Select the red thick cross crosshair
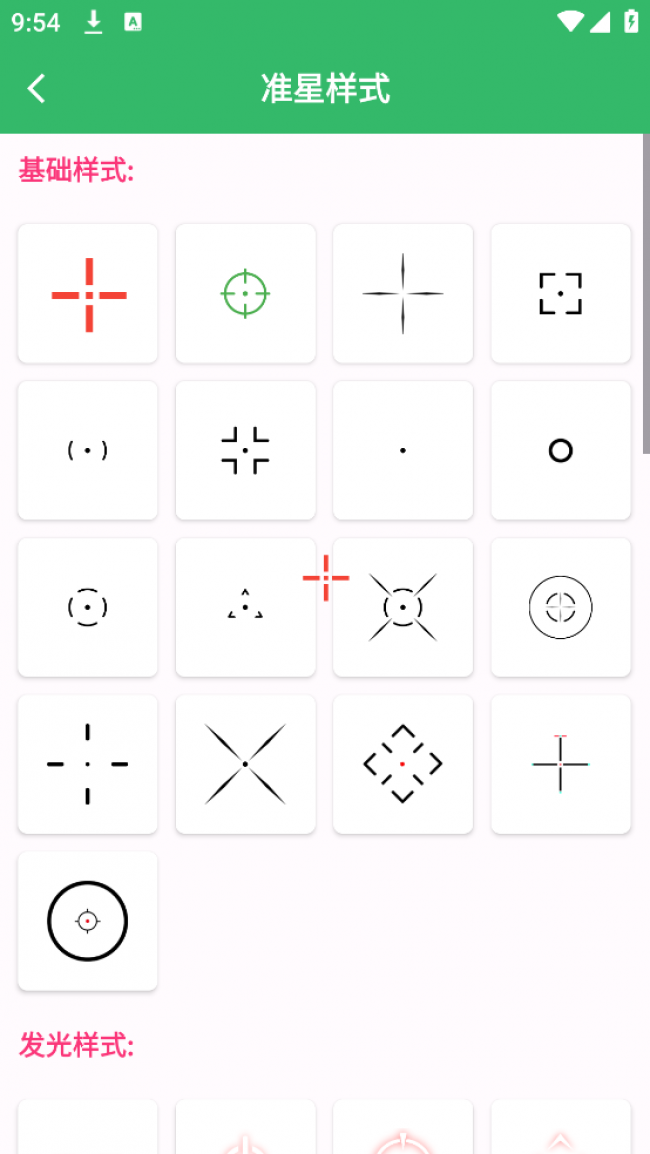The image size is (650, 1154). tap(88, 294)
